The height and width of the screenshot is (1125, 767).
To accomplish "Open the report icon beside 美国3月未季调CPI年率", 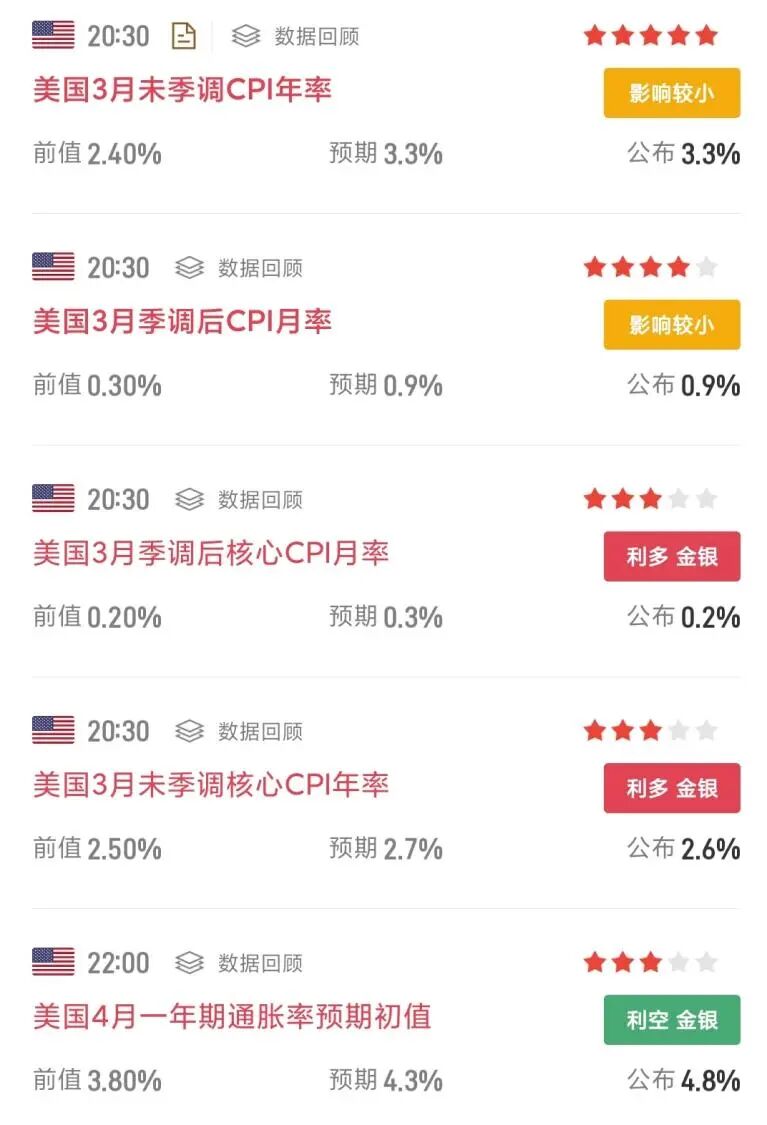I will pos(184,37).
